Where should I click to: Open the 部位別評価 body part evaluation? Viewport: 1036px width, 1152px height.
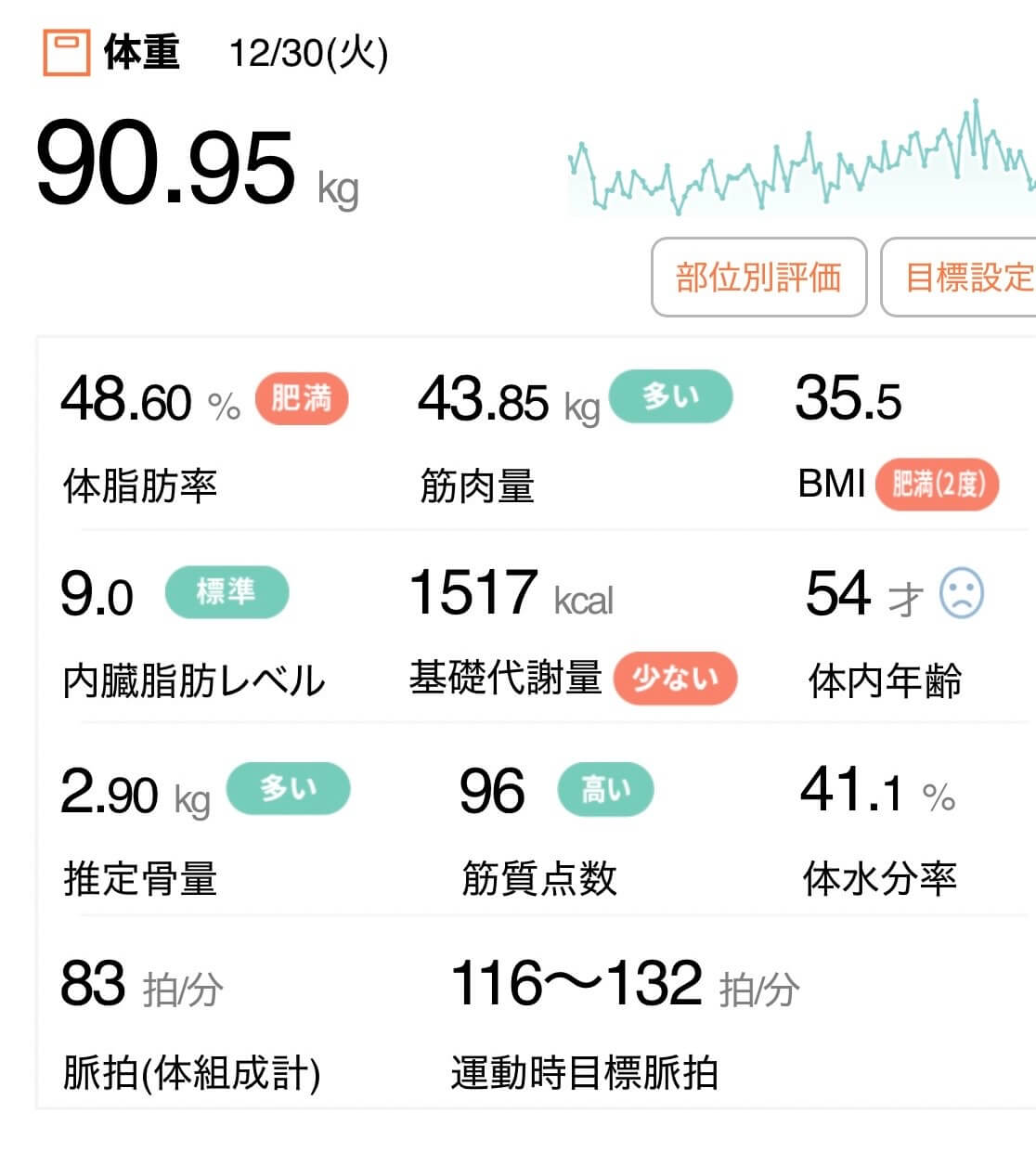click(x=758, y=277)
